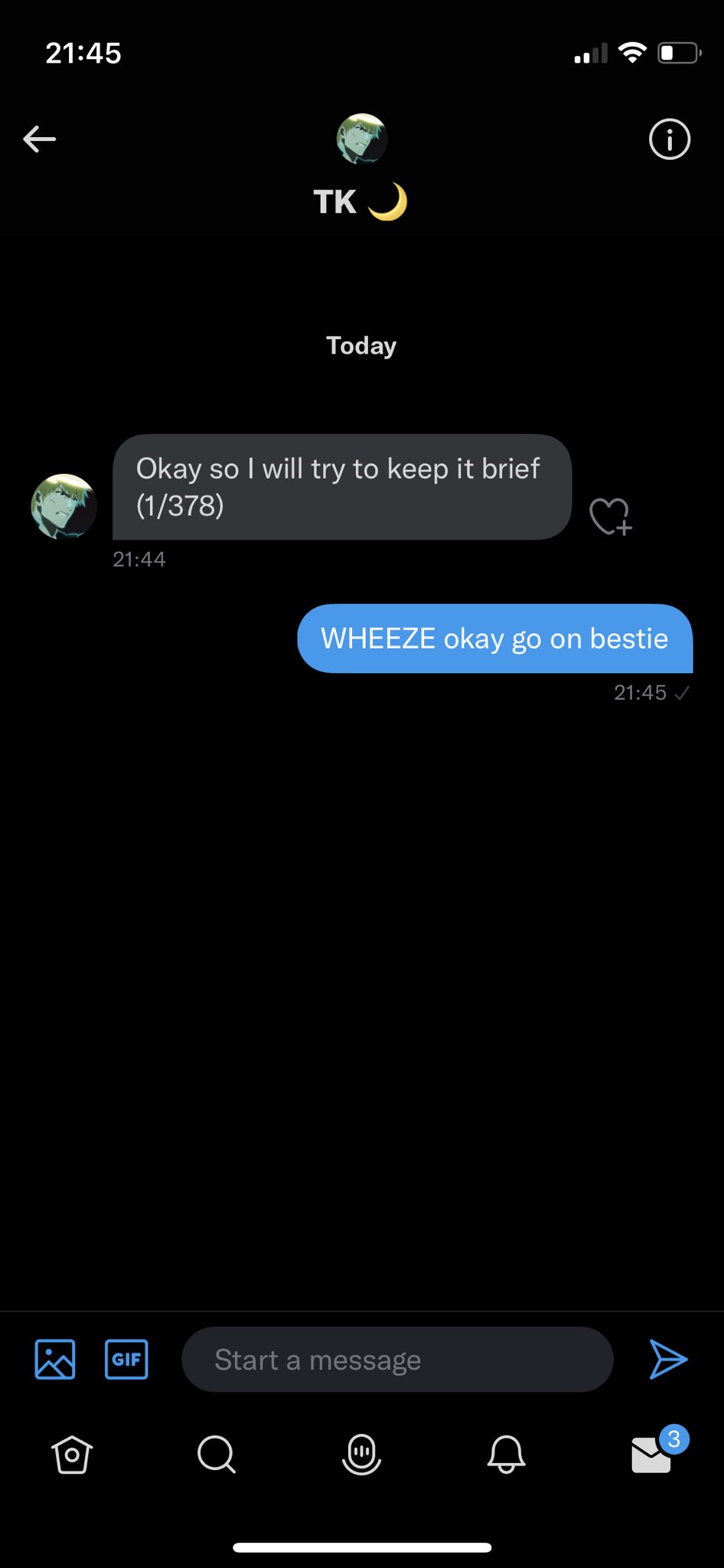Switch to the Home tab
The height and width of the screenshot is (1568, 724).
pyautogui.click(x=72, y=1454)
